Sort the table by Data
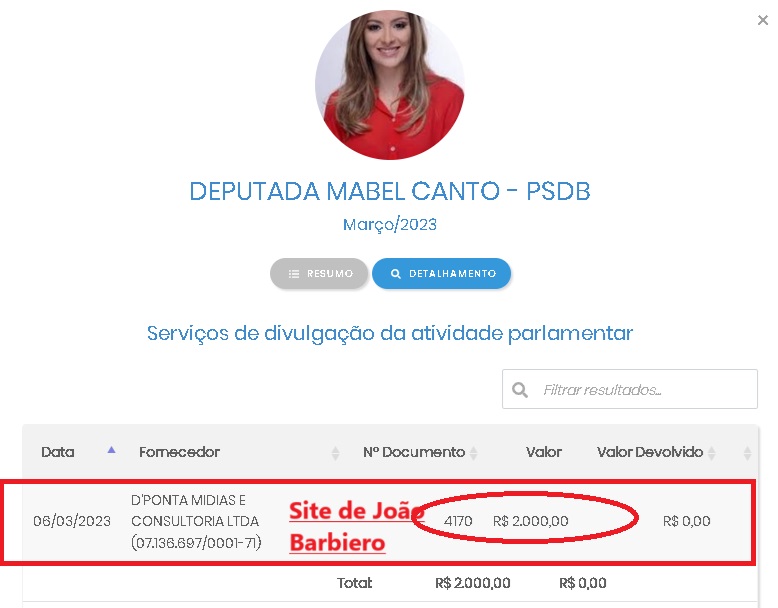Image resolution: width=778 pixels, height=608 pixels. coord(58,452)
